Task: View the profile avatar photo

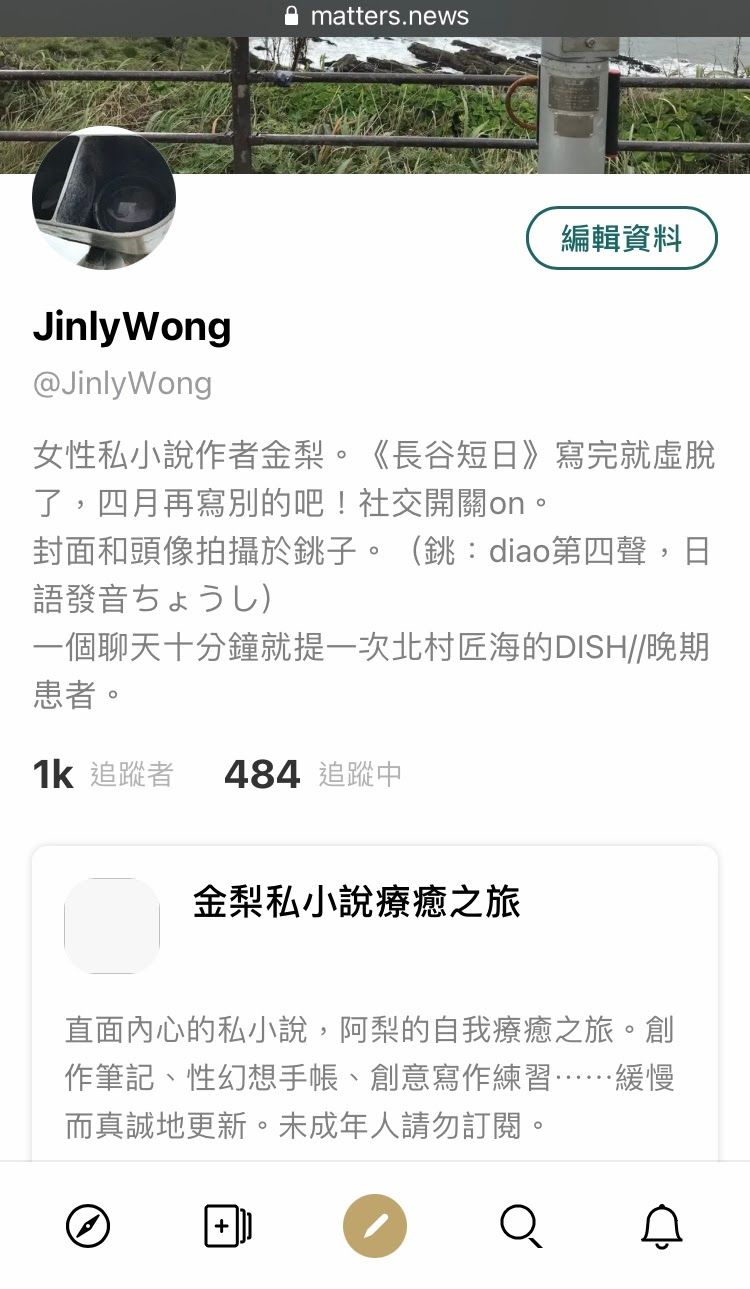Action: (104, 198)
